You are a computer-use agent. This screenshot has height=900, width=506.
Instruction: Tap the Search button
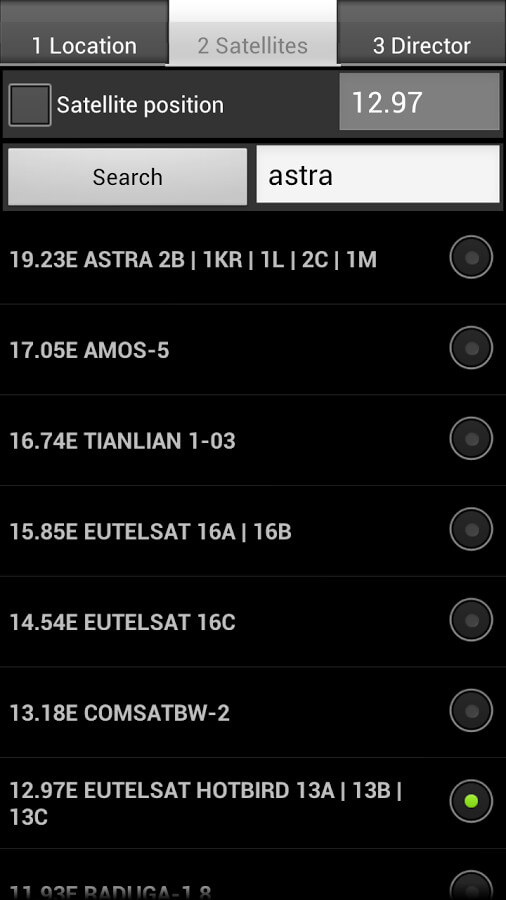pos(127,177)
